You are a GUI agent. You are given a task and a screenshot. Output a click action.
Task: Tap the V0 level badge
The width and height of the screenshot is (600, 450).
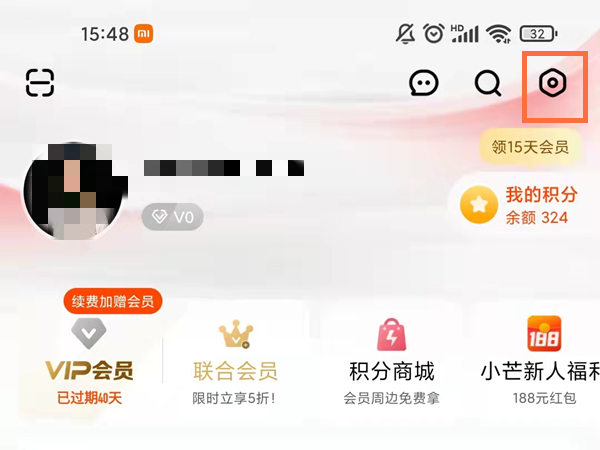(x=172, y=216)
